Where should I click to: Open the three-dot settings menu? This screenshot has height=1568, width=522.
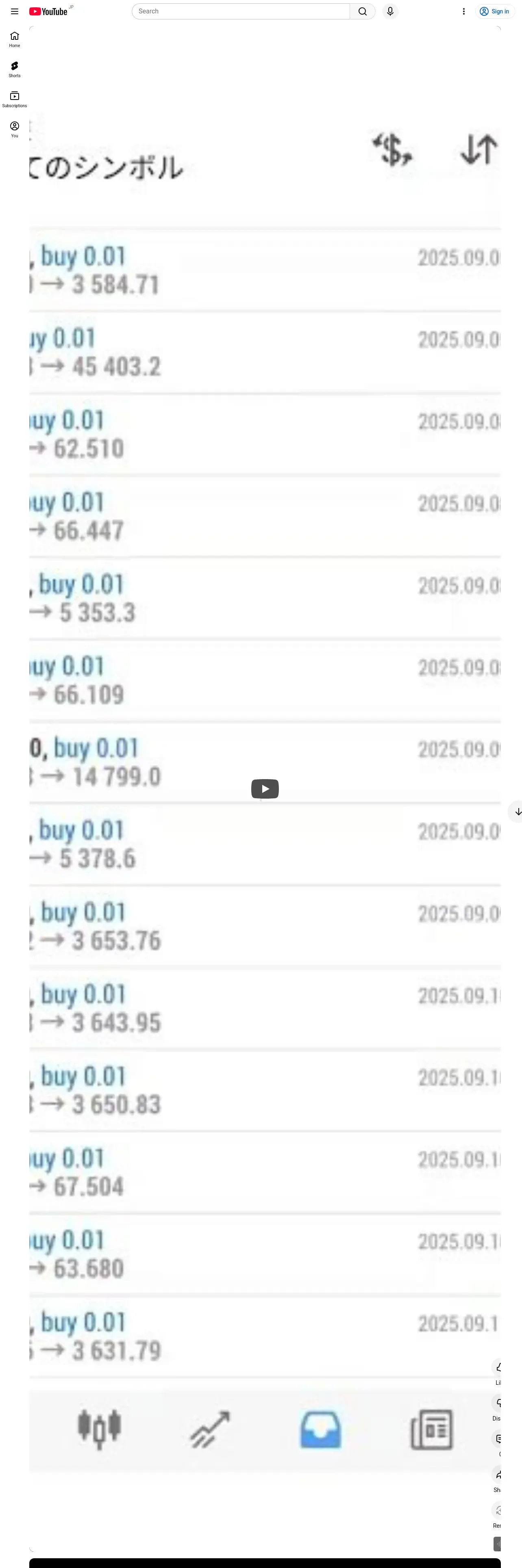(x=463, y=11)
